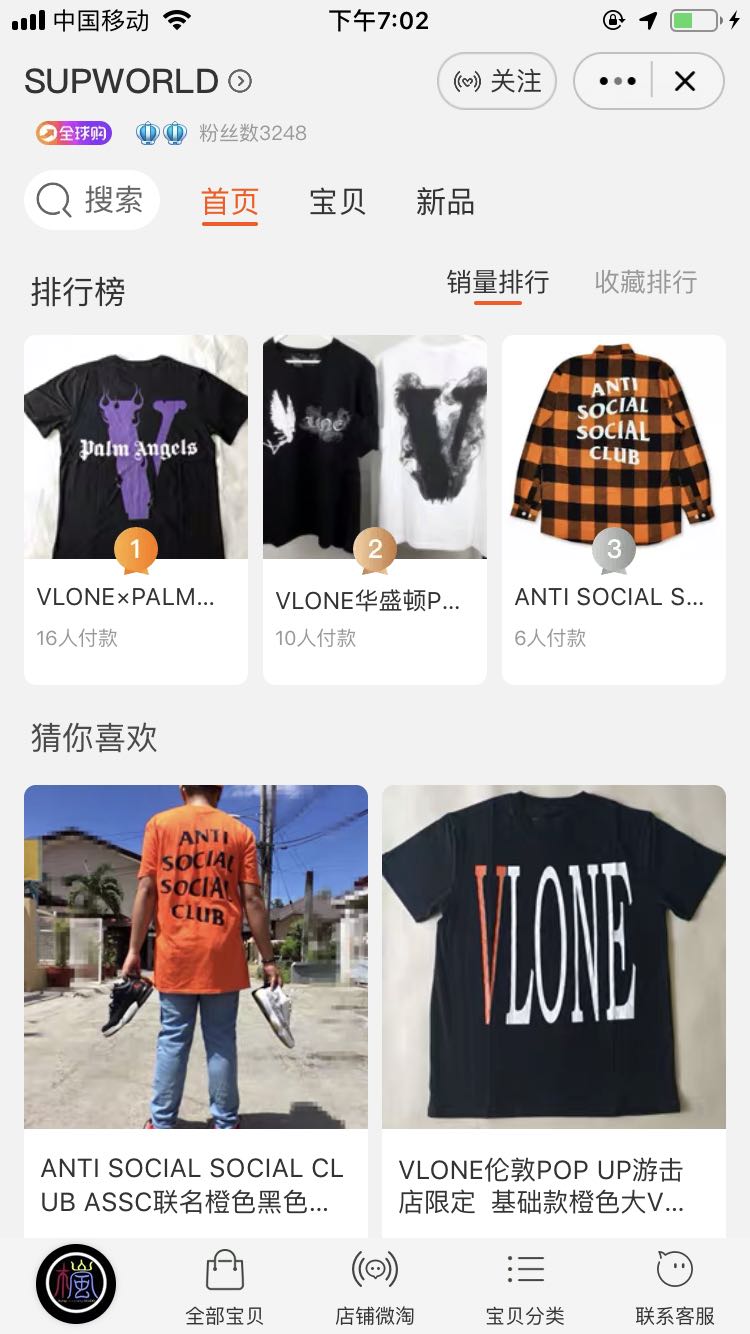Image resolution: width=750 pixels, height=1334 pixels.
Task: Open the SUPWORLD shop details arrow
Action: 240,81
